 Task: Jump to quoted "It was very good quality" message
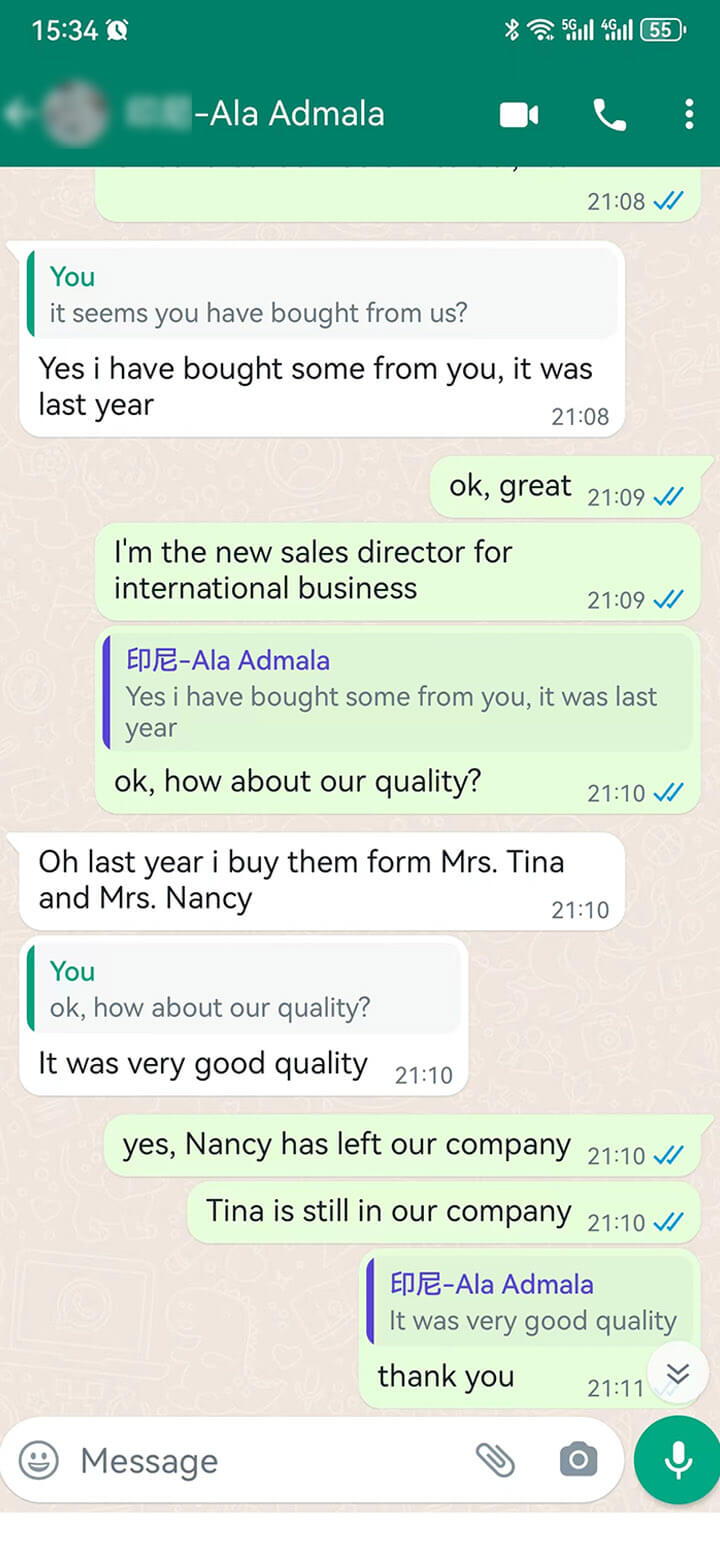click(530, 1303)
